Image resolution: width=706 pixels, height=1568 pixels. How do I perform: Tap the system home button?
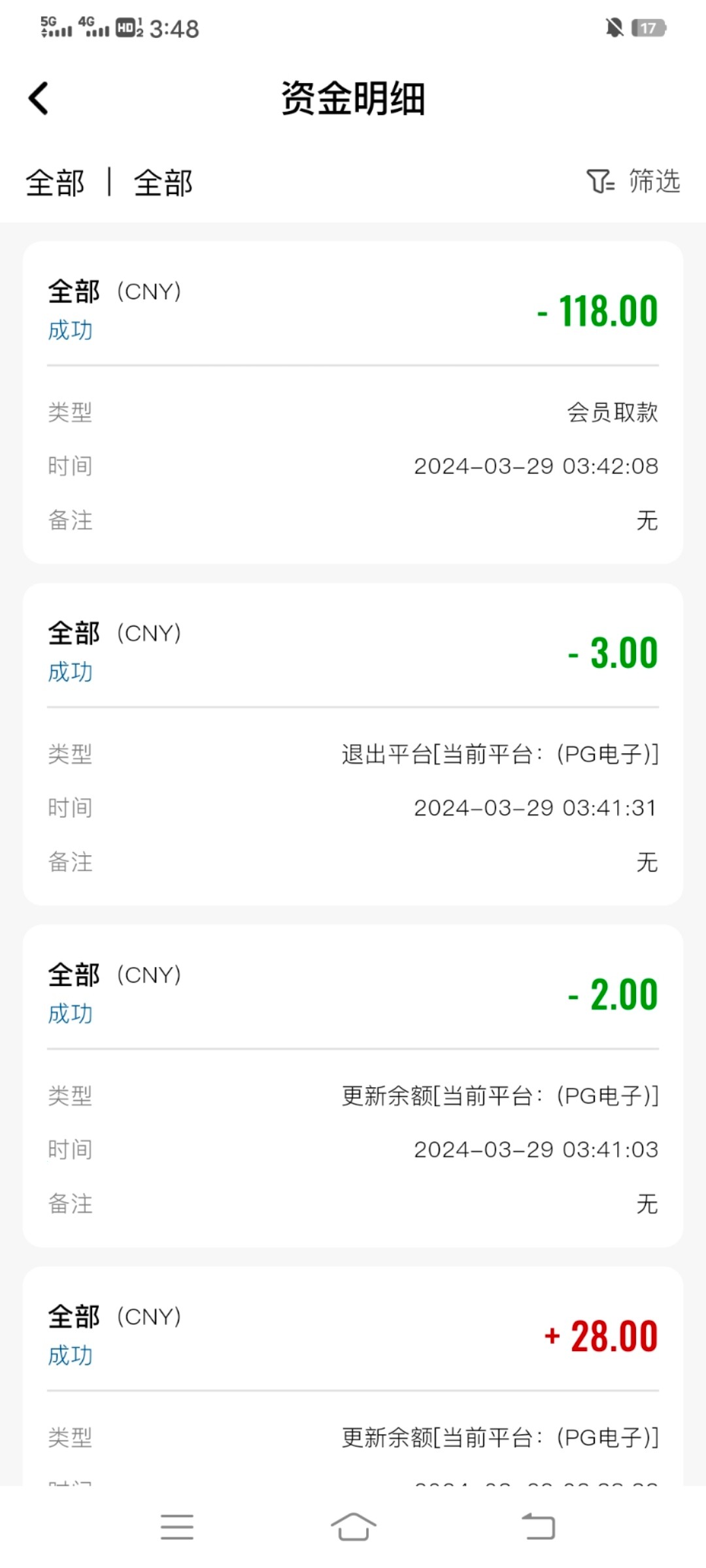coord(353,1527)
